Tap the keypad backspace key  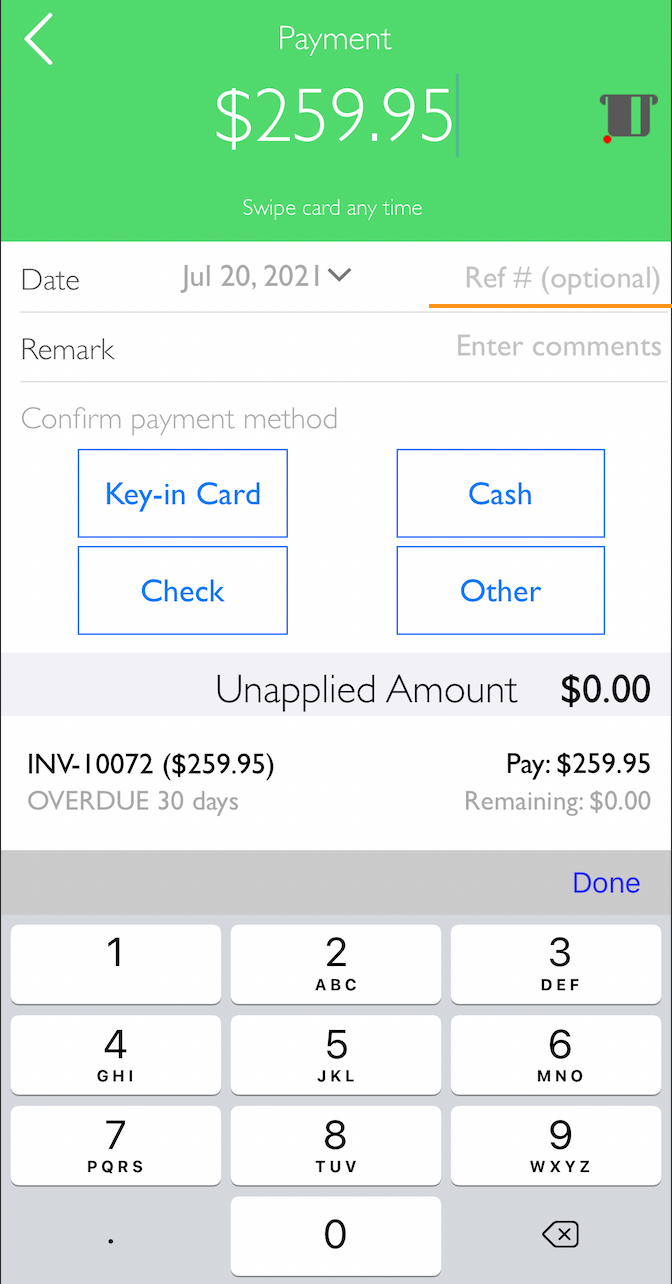click(x=560, y=1236)
